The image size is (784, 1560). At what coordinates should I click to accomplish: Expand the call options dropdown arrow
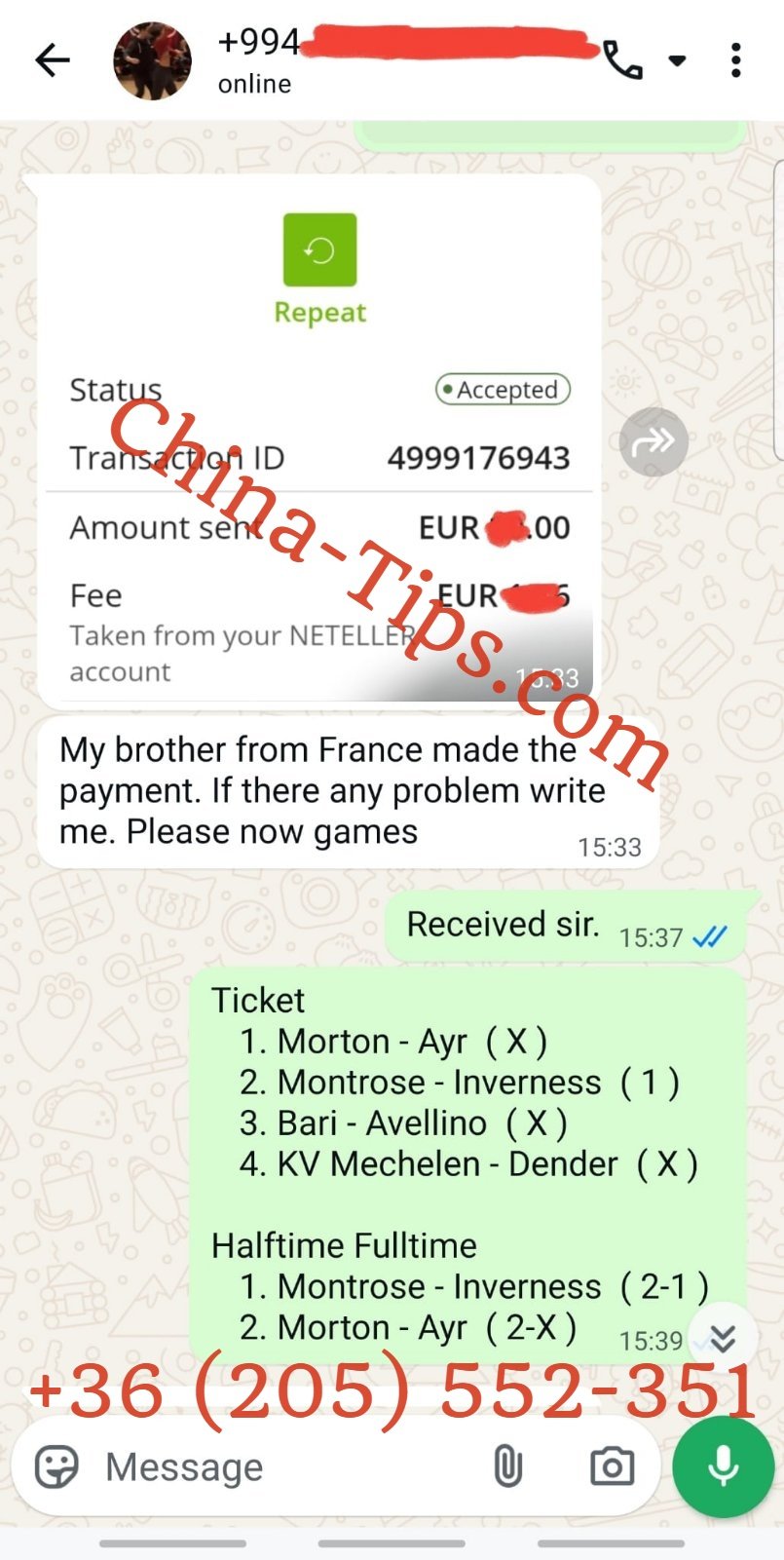click(x=677, y=60)
